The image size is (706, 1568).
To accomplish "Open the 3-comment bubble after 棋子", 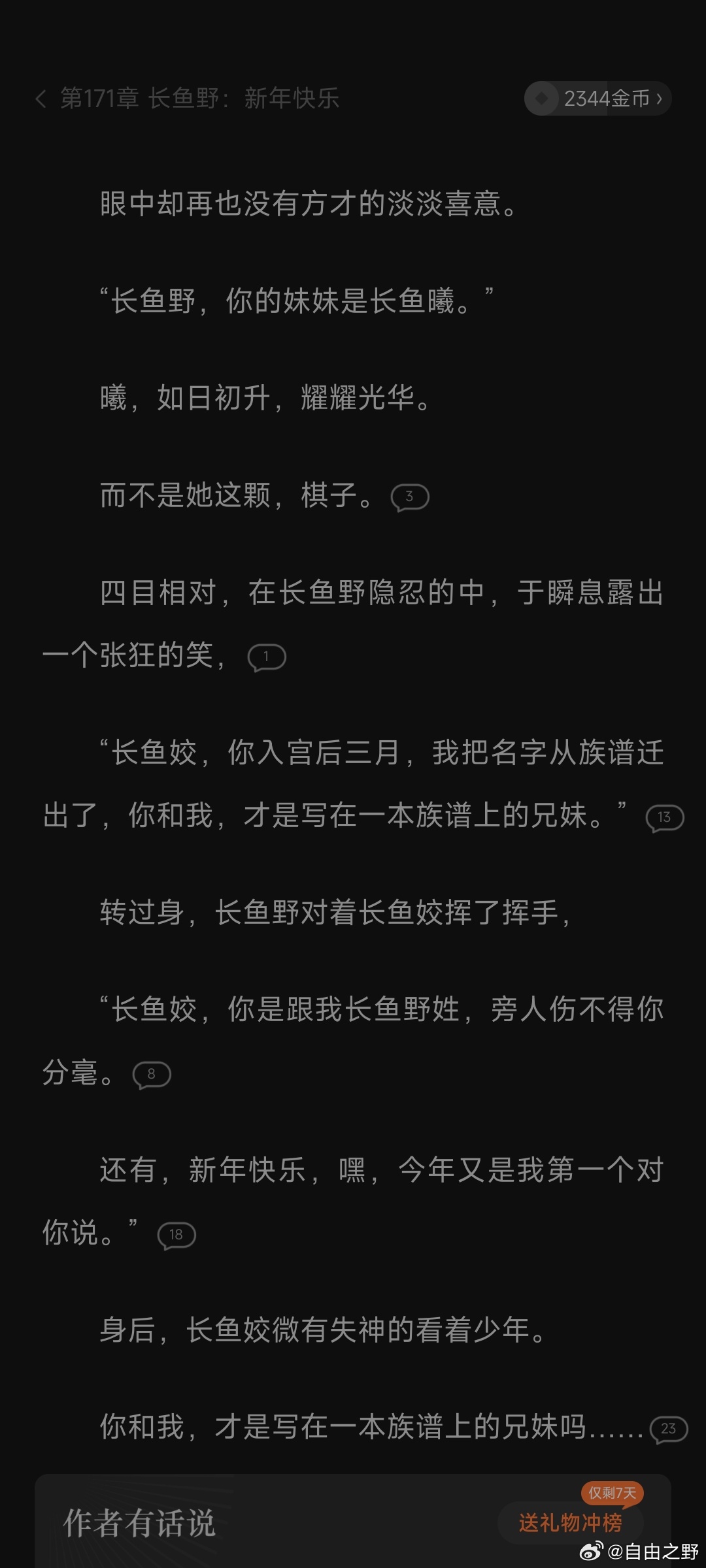I will (x=409, y=497).
